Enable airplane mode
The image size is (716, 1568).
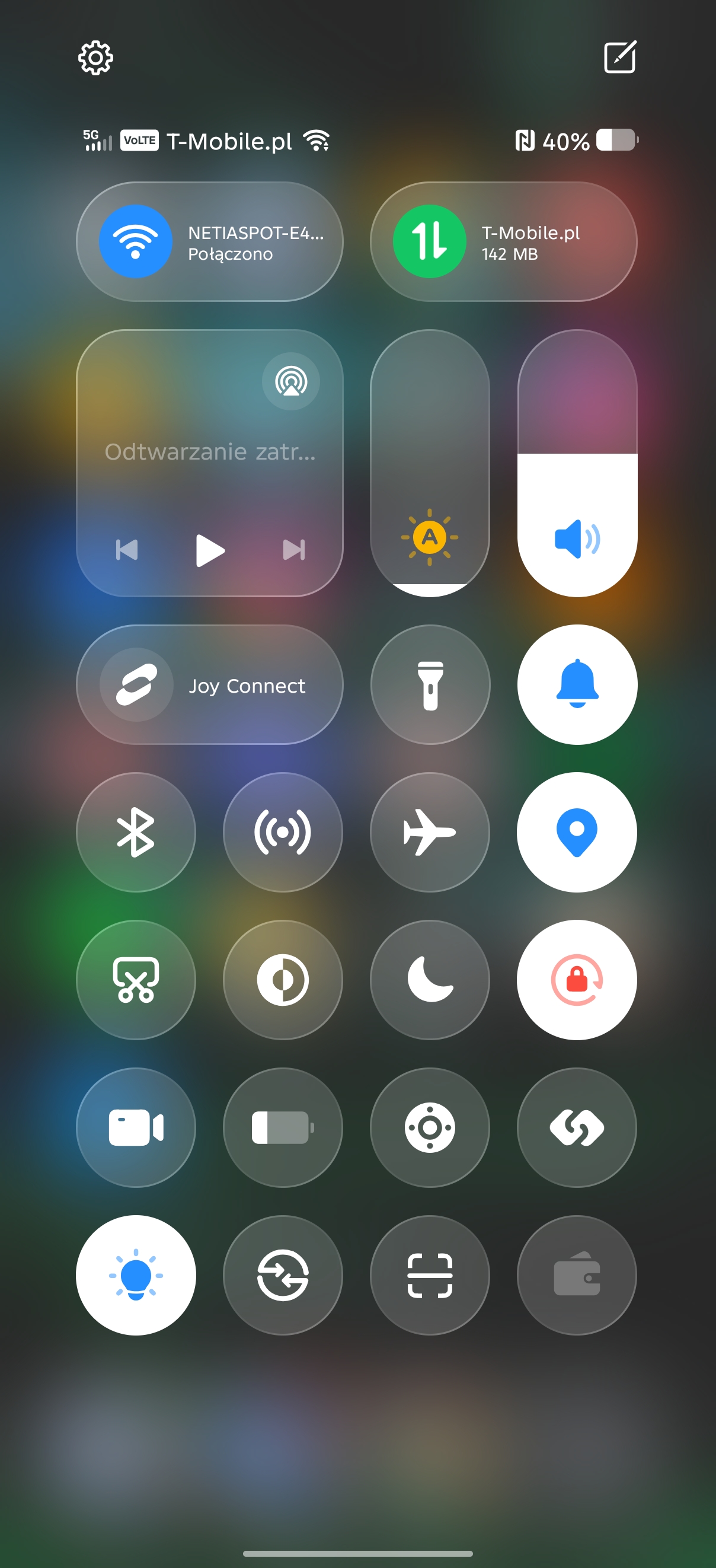(x=430, y=832)
